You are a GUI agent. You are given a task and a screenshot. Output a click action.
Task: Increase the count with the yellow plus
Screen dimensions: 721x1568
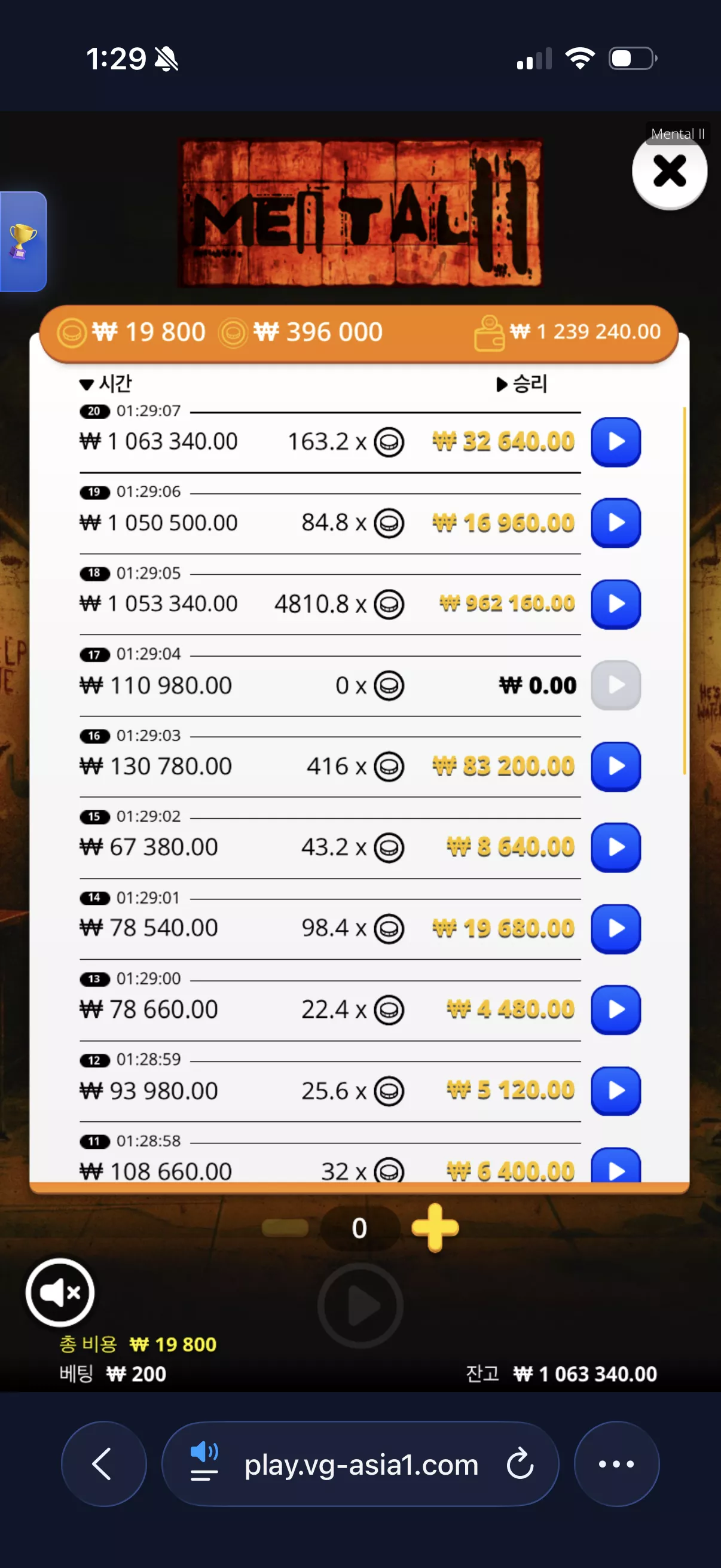click(435, 1228)
